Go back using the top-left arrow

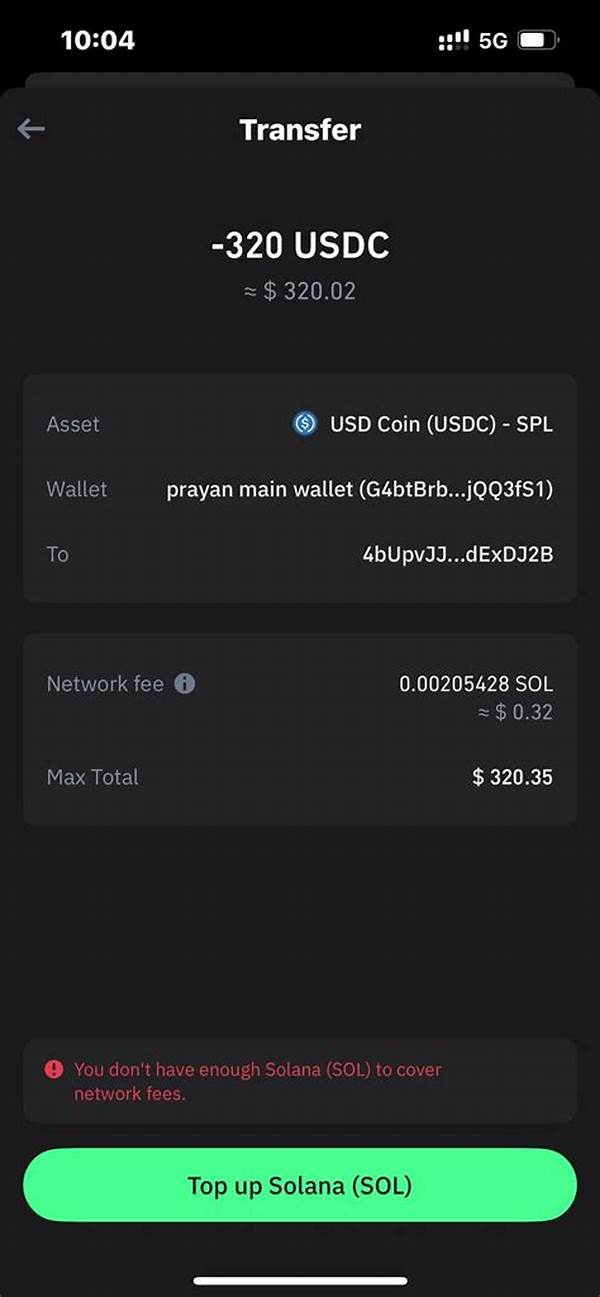point(31,128)
